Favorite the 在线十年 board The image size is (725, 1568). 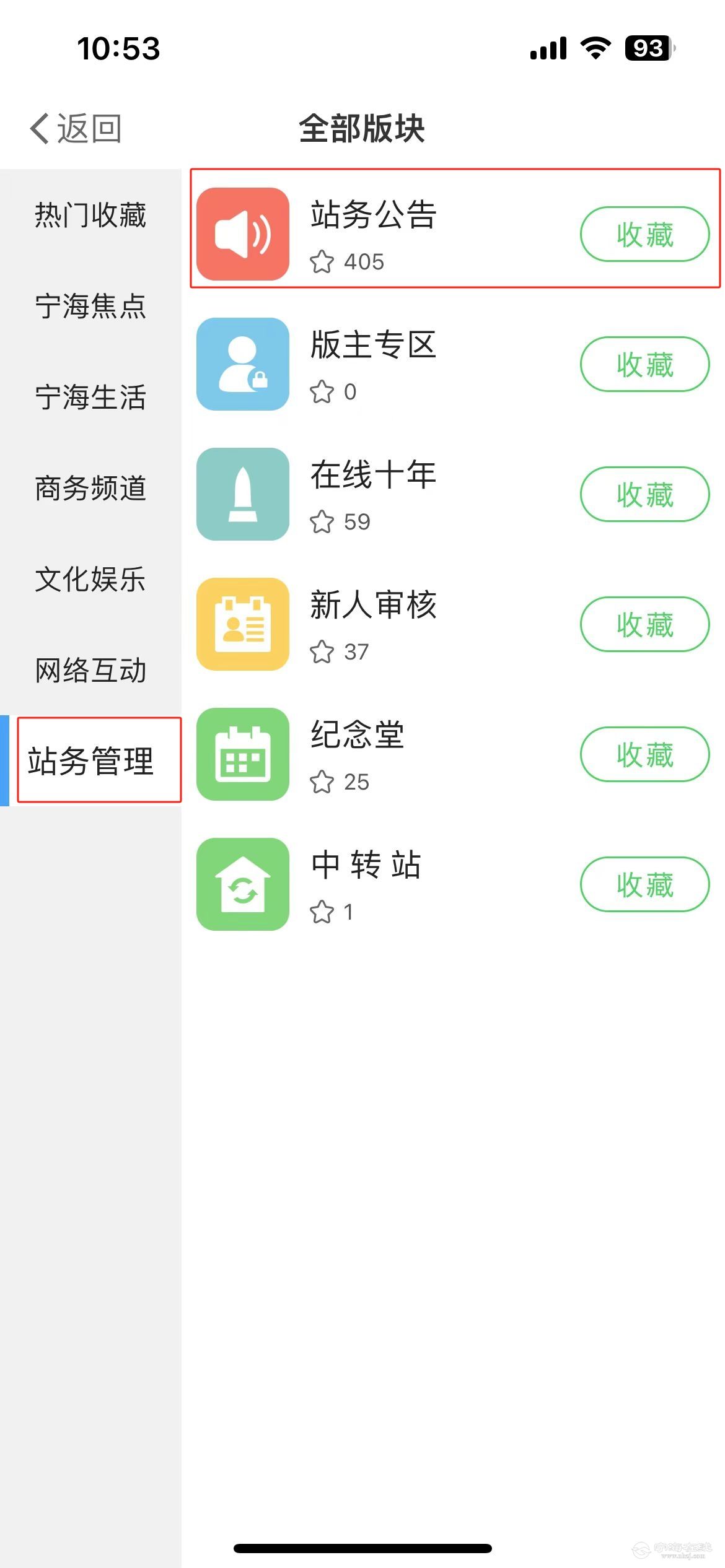pyautogui.click(x=644, y=494)
